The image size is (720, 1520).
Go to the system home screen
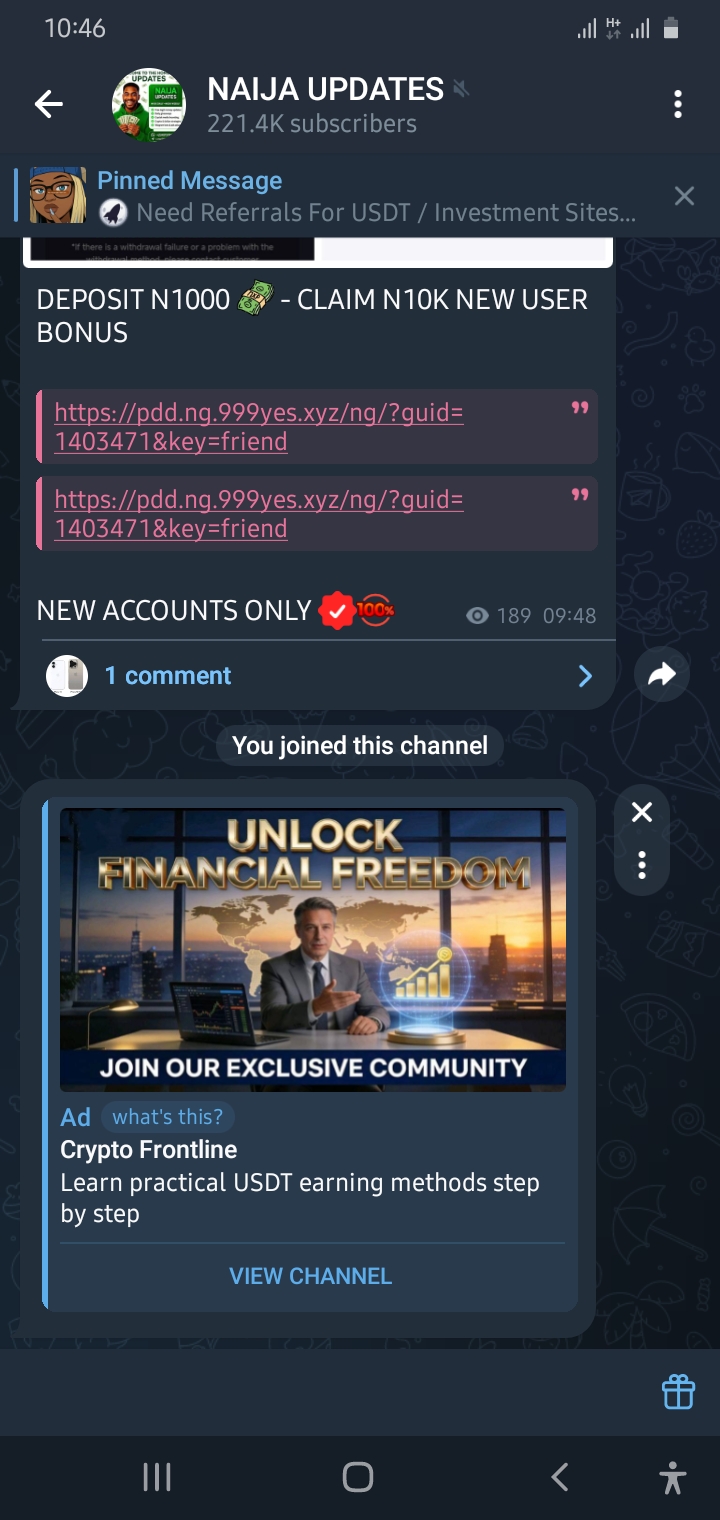coord(358,1477)
